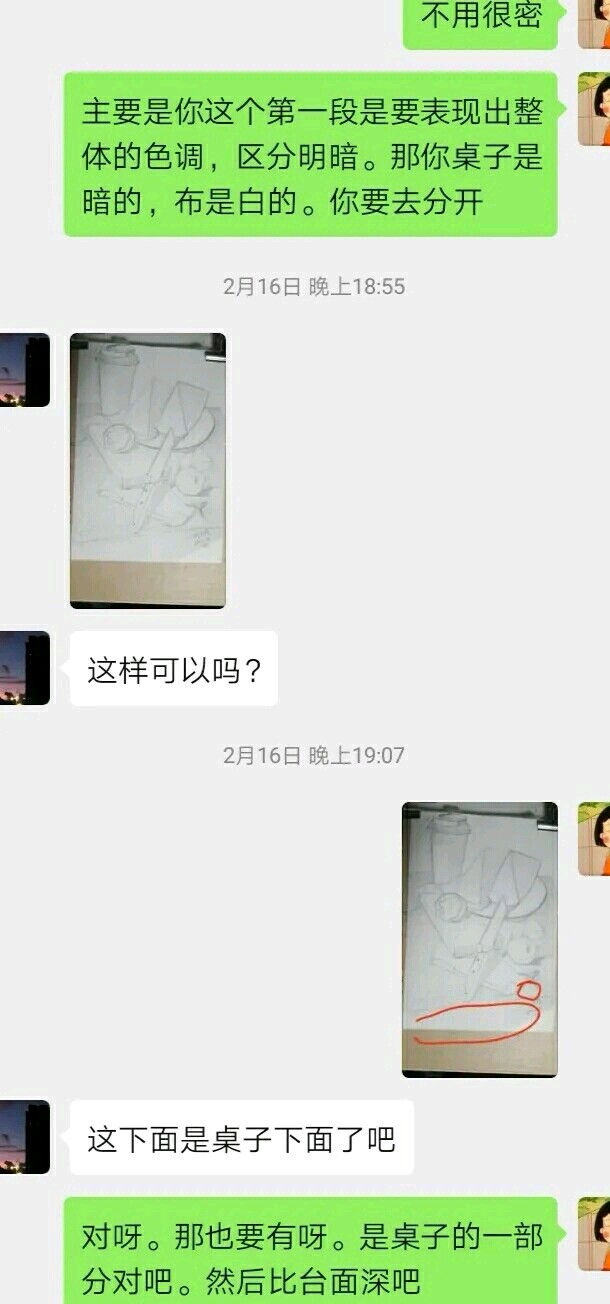Tap sender avatar beside '这样可以吗？' message

24,668
